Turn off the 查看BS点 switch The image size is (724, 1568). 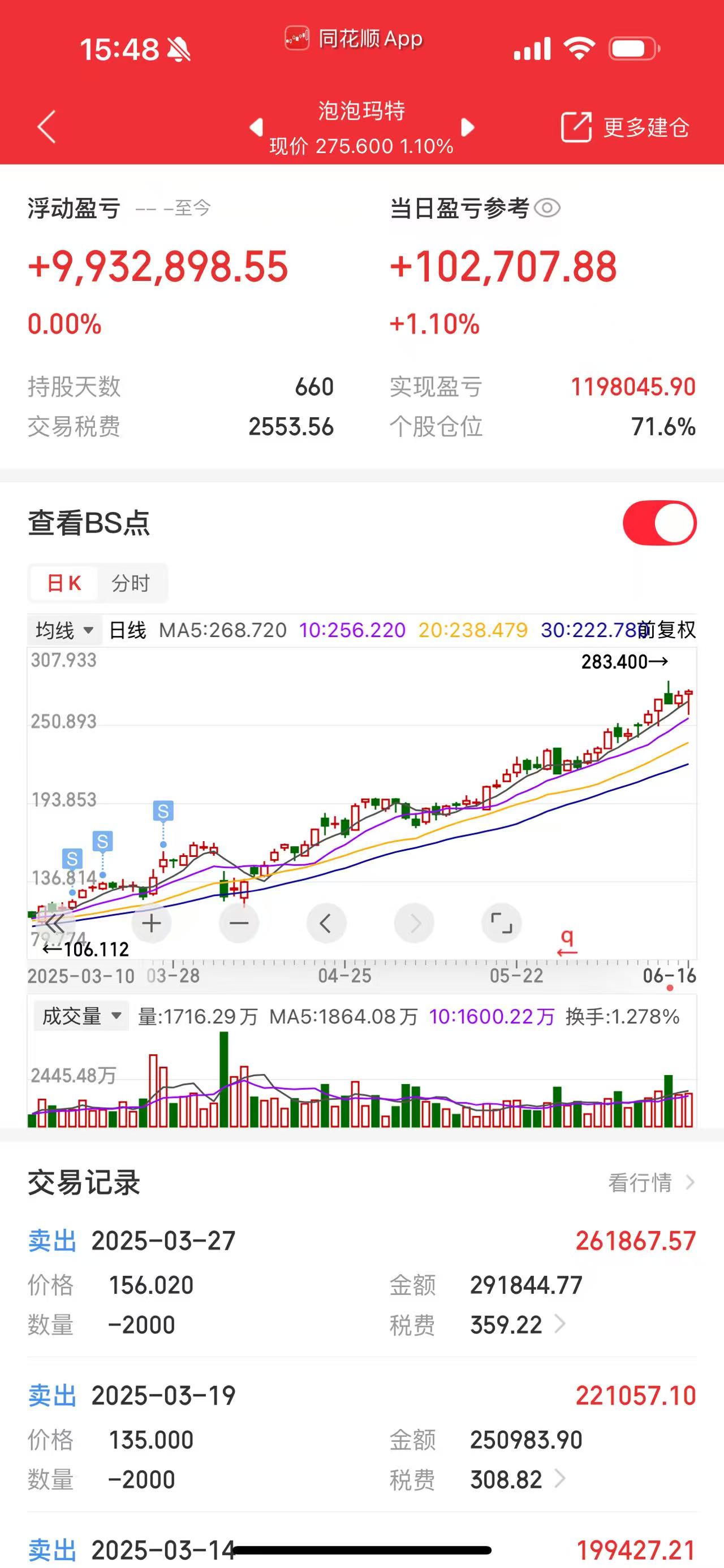[x=660, y=523]
